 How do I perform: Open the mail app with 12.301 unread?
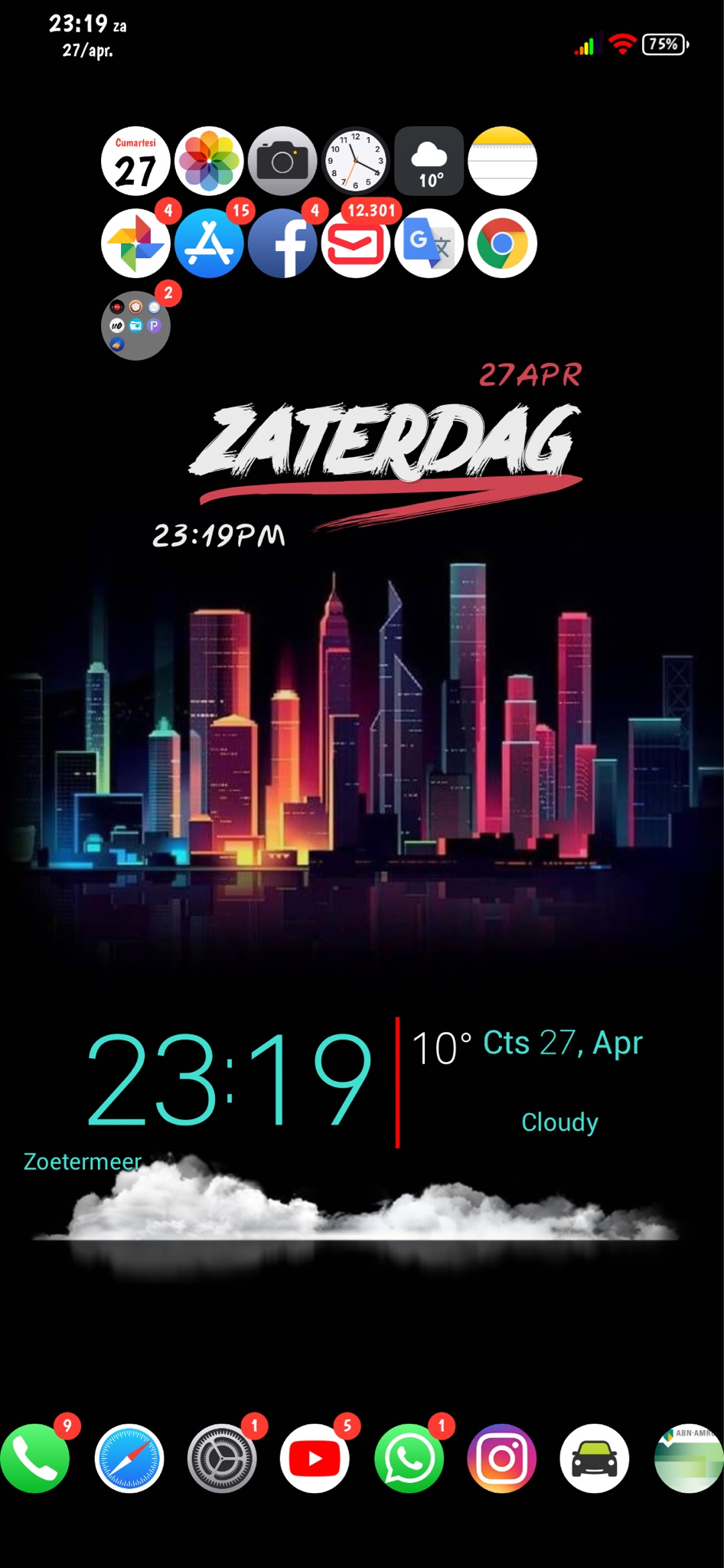pos(355,243)
